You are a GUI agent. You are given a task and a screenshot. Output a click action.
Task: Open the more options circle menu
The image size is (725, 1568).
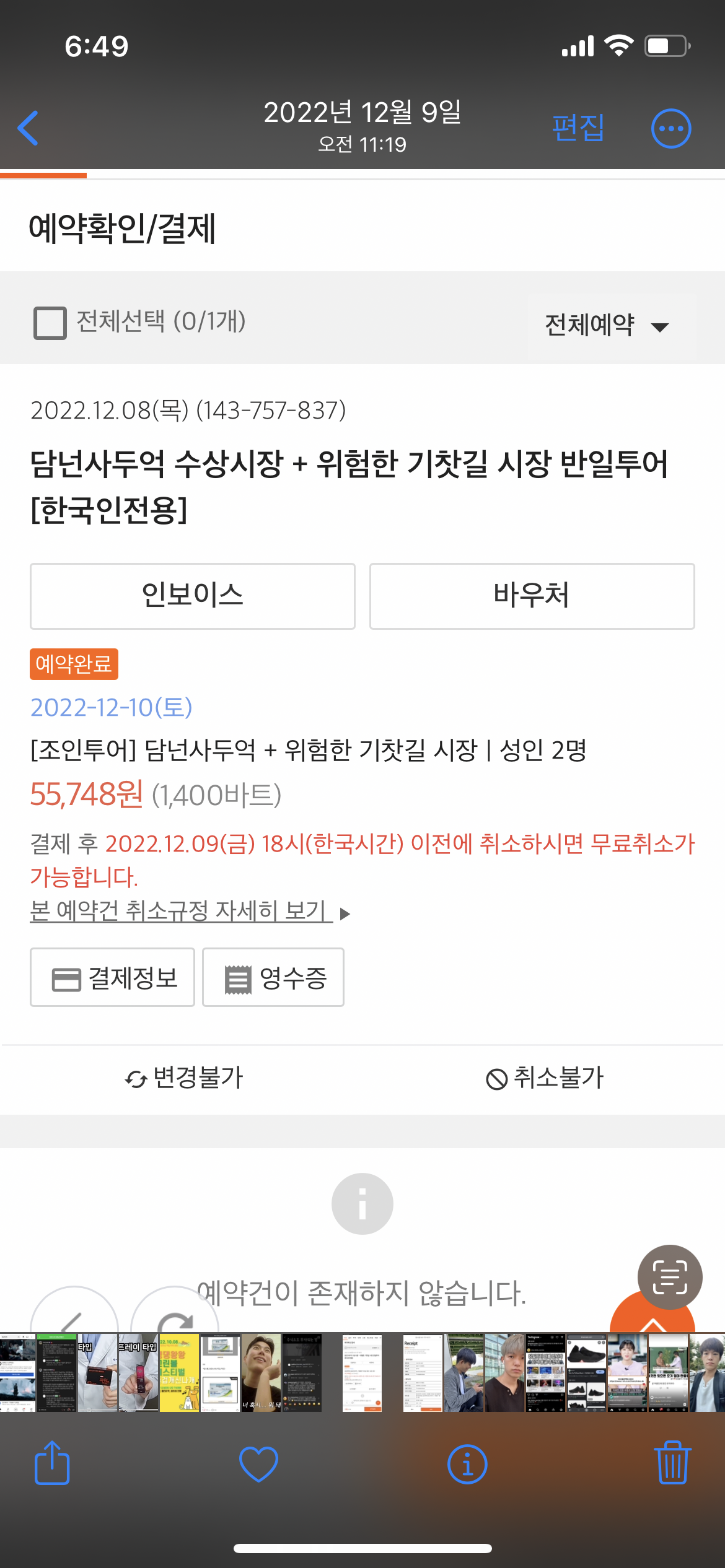670,129
